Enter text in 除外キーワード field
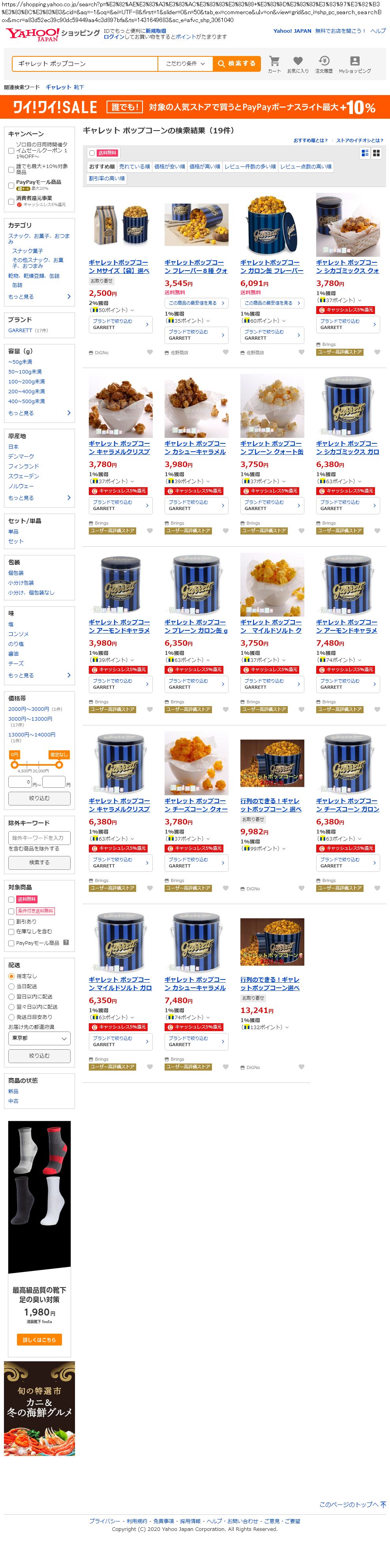Image resolution: width=390 pixels, height=1568 pixels. coord(39,838)
